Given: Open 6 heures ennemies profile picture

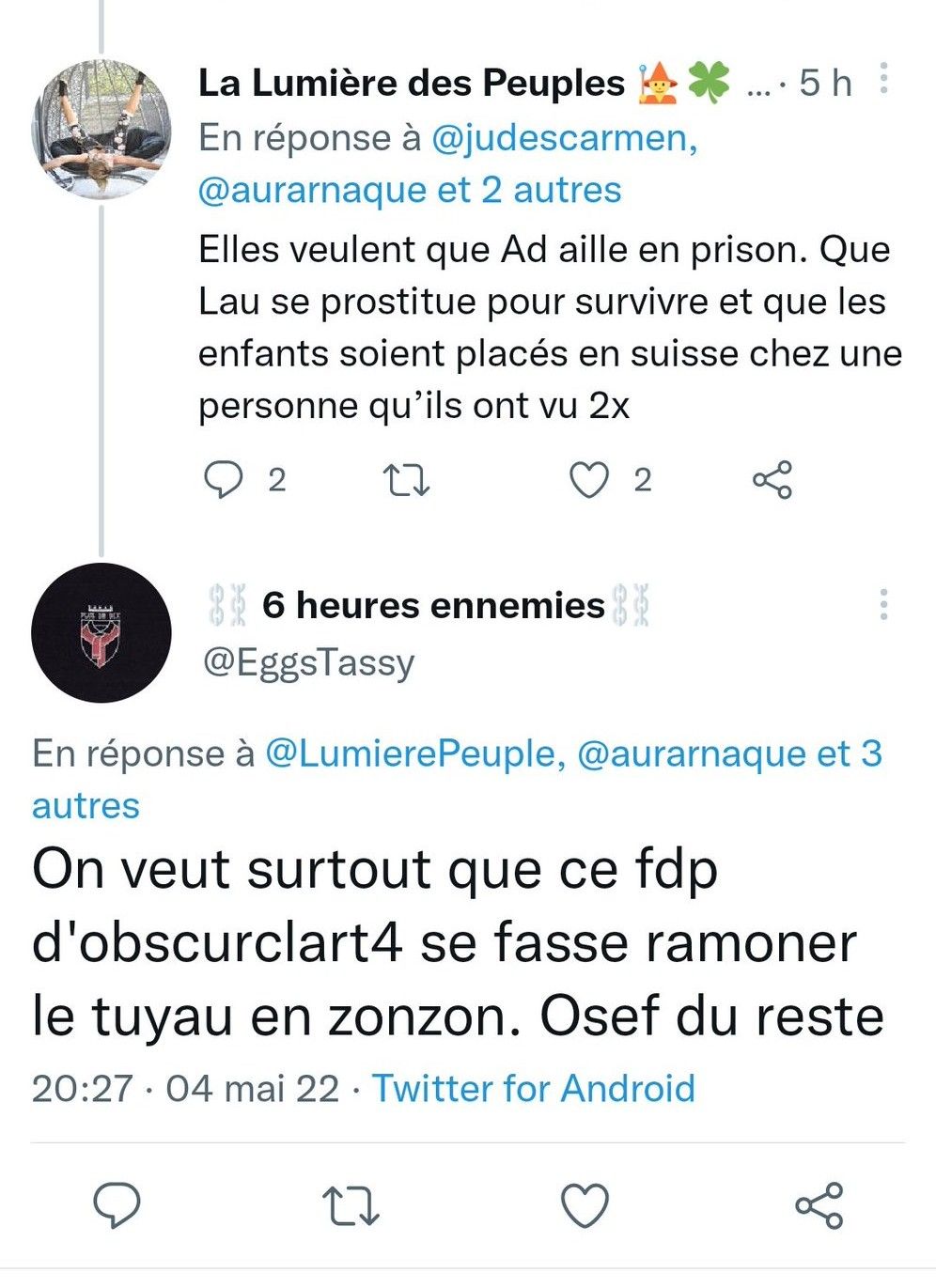Looking at the screenshot, I should [x=101, y=632].
